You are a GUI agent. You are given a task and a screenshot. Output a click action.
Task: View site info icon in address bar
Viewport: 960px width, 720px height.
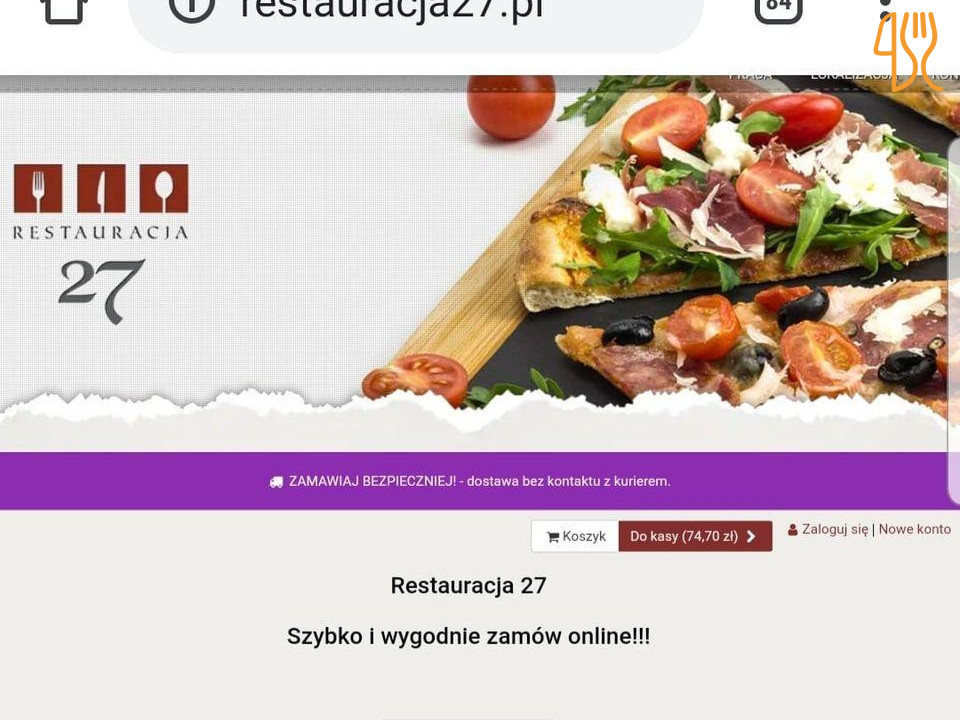coord(192,8)
